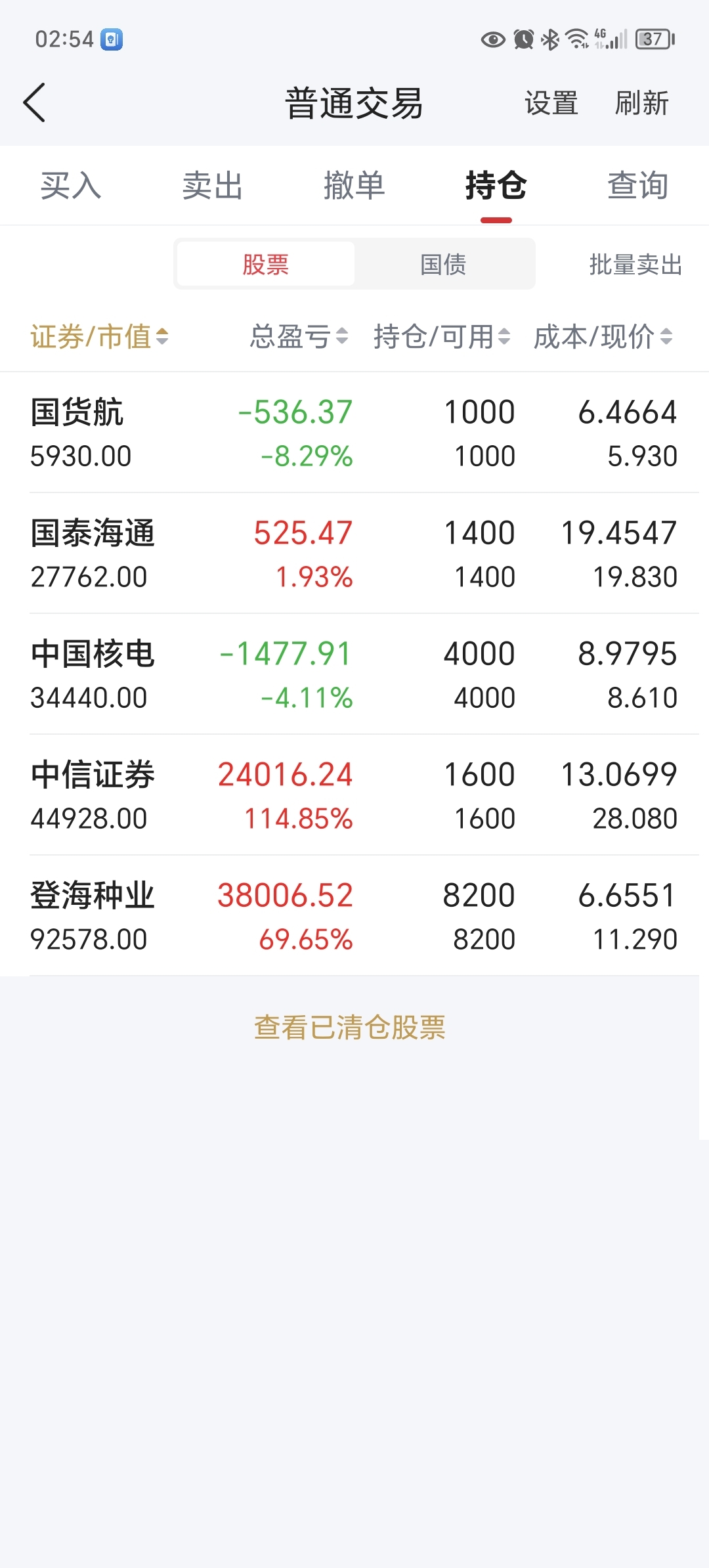Tap 刷新 to refresh holdings

pyautogui.click(x=641, y=103)
